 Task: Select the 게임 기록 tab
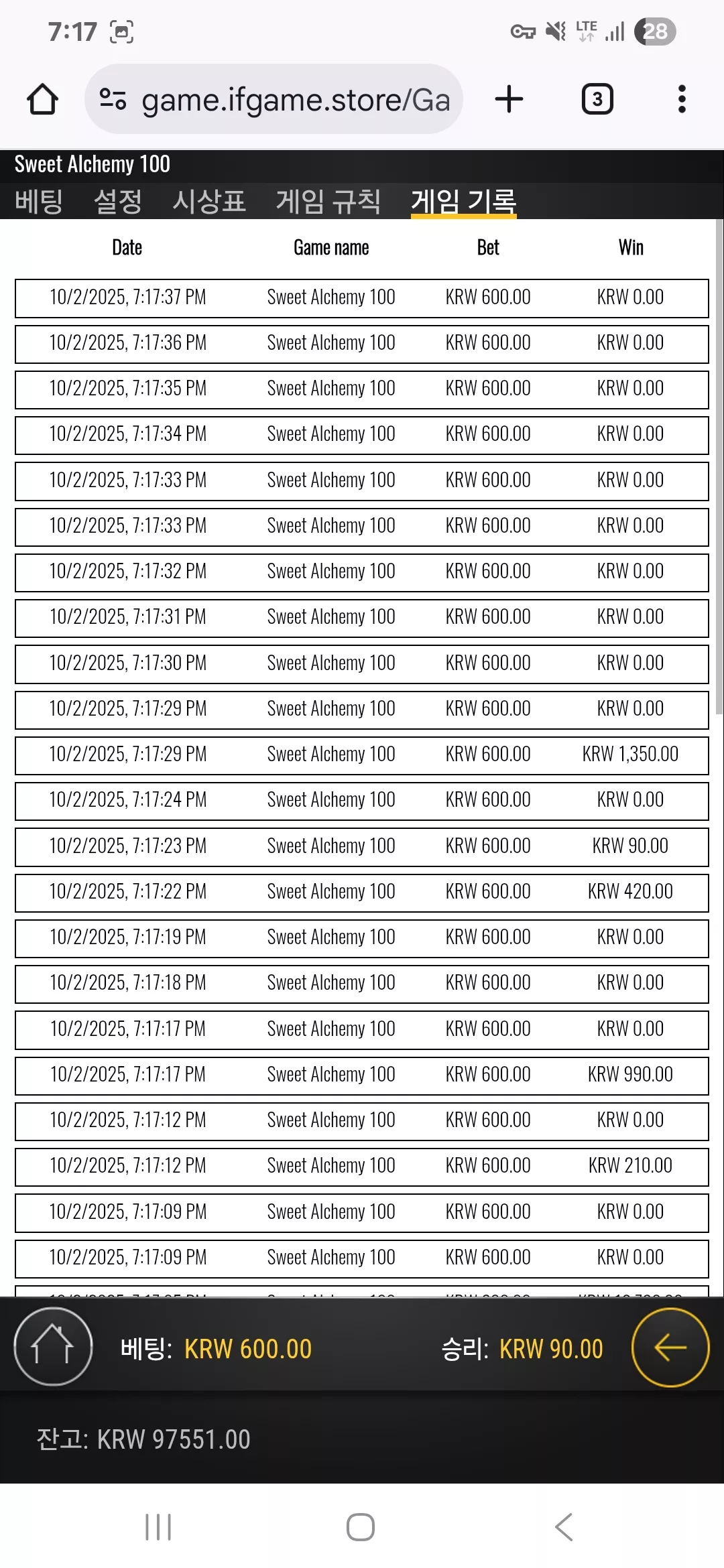464,201
